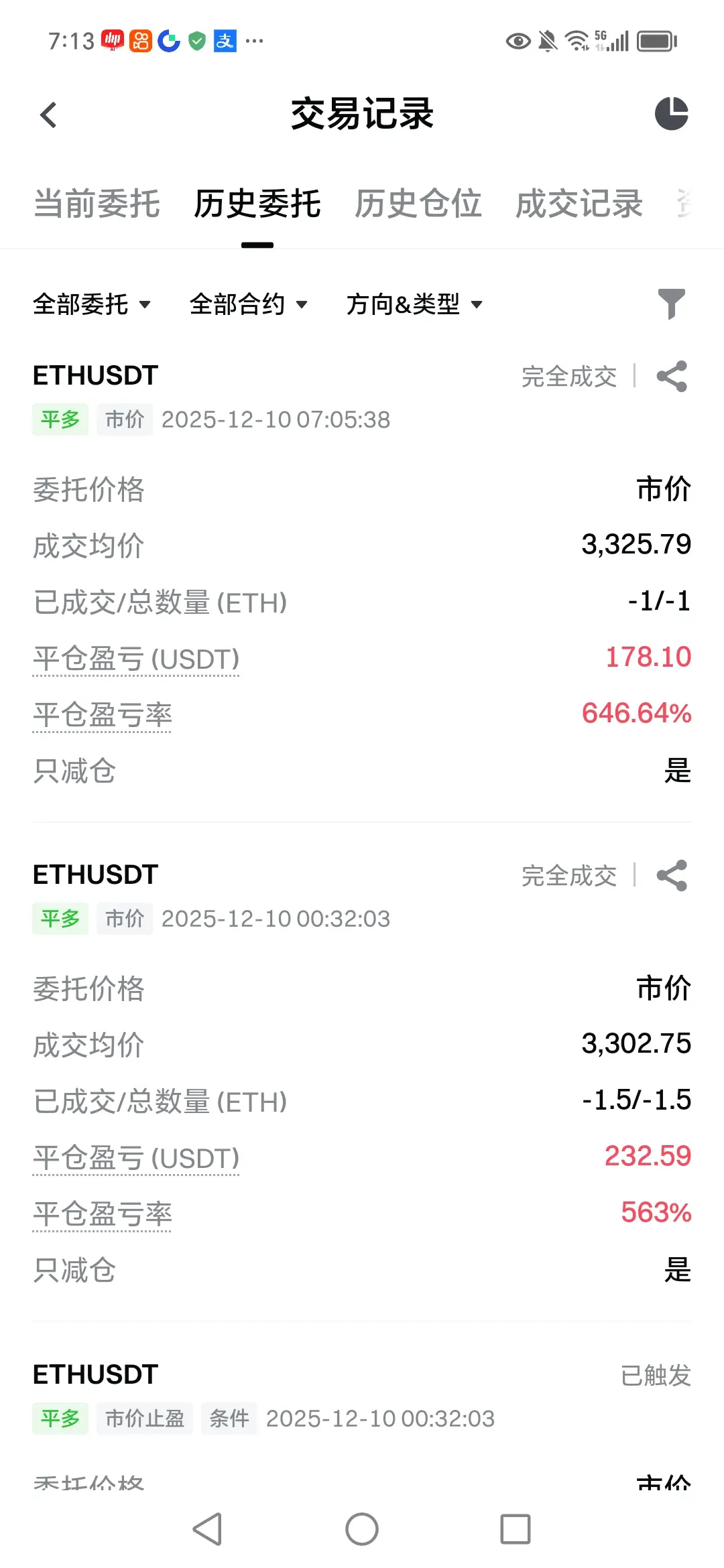Tap 平仓盈亏率 label showing 563%
Screen dimensions: 724x1568
pos(103,1215)
